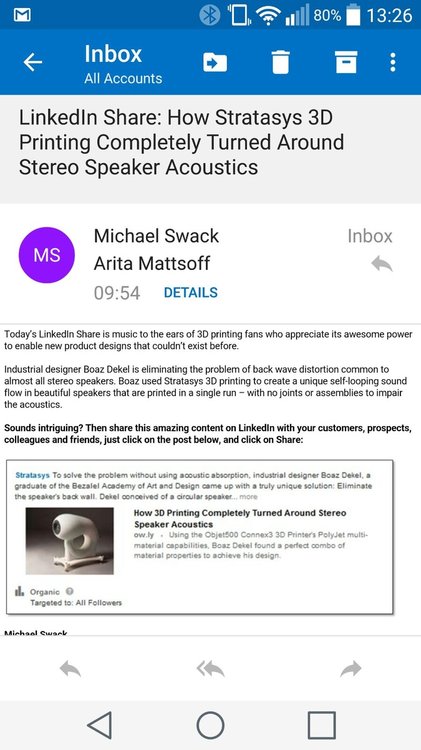Delete this email with the trash icon

[x=281, y=62]
